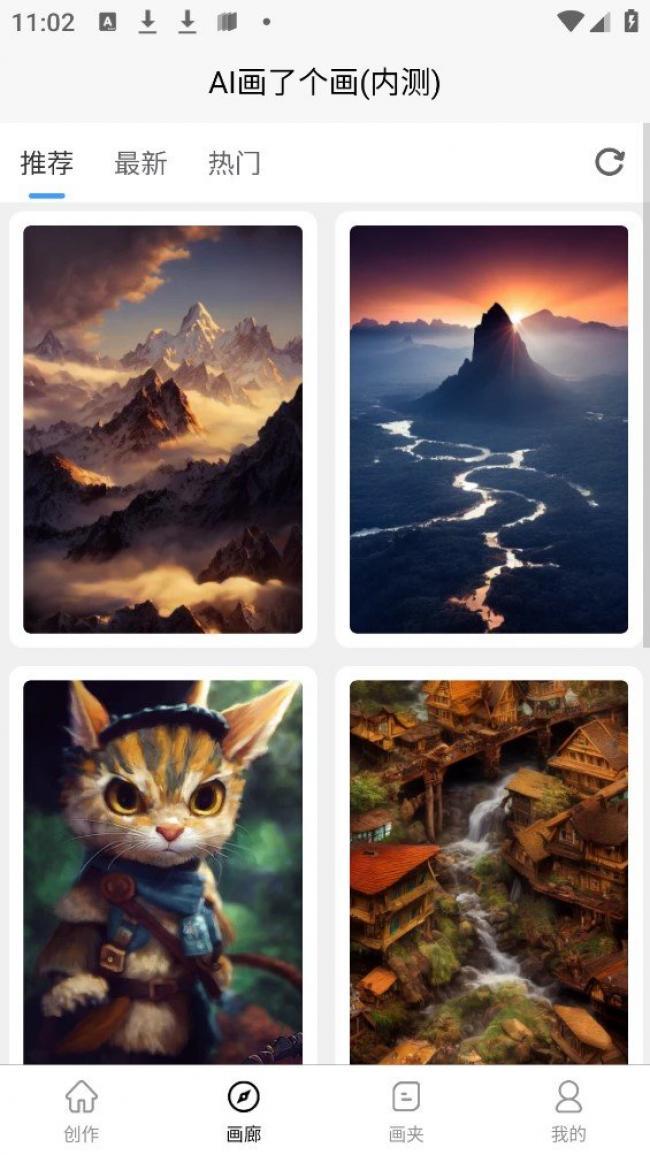Switch to the 最新 tab
Viewport: 650px width, 1155px height.
(140, 163)
